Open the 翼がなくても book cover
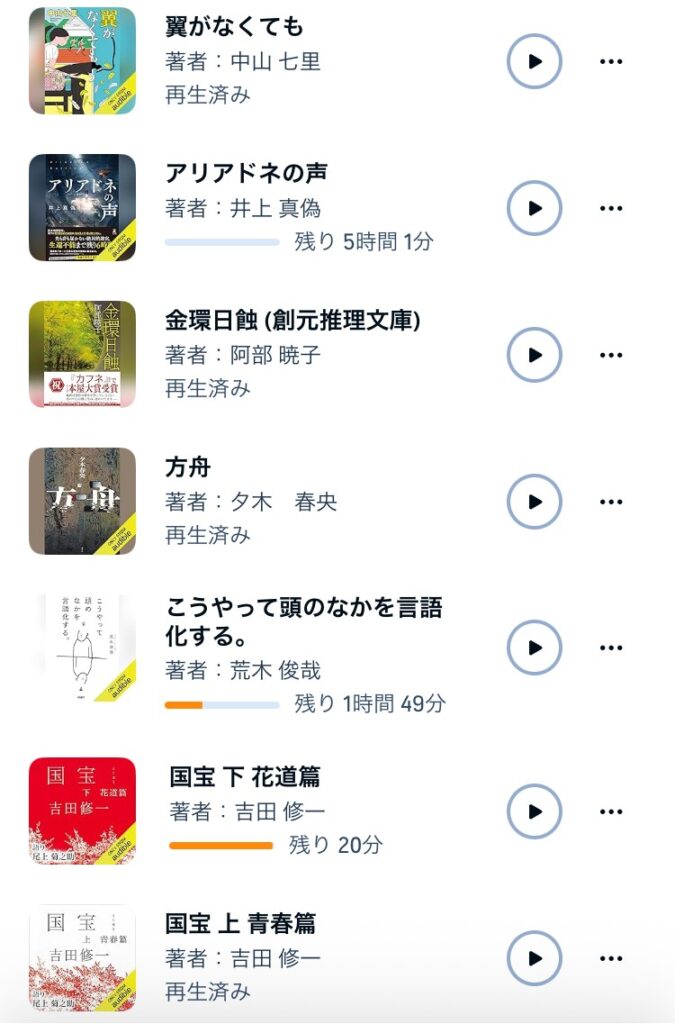 pos(82,61)
